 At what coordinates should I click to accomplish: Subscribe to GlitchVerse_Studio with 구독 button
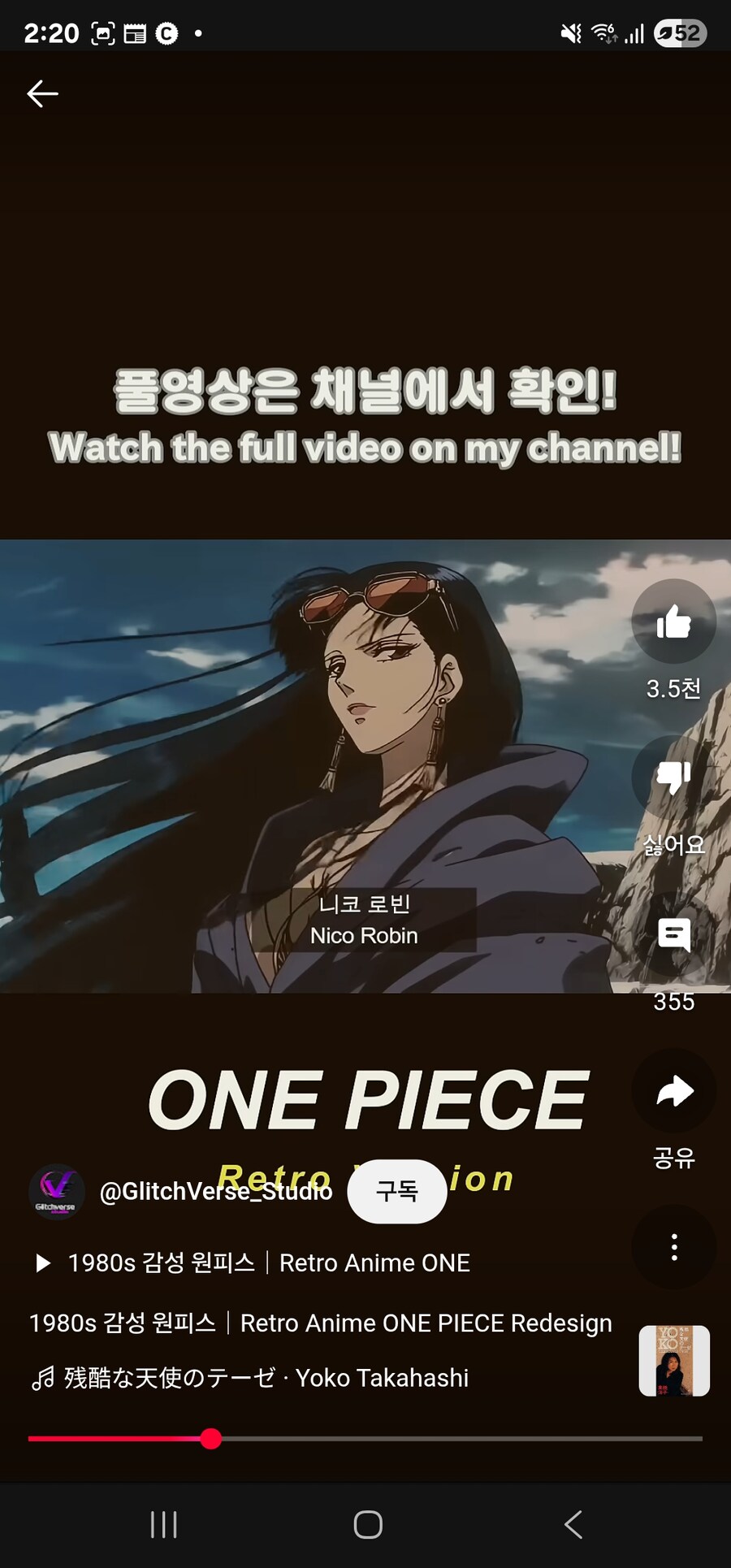click(396, 1191)
